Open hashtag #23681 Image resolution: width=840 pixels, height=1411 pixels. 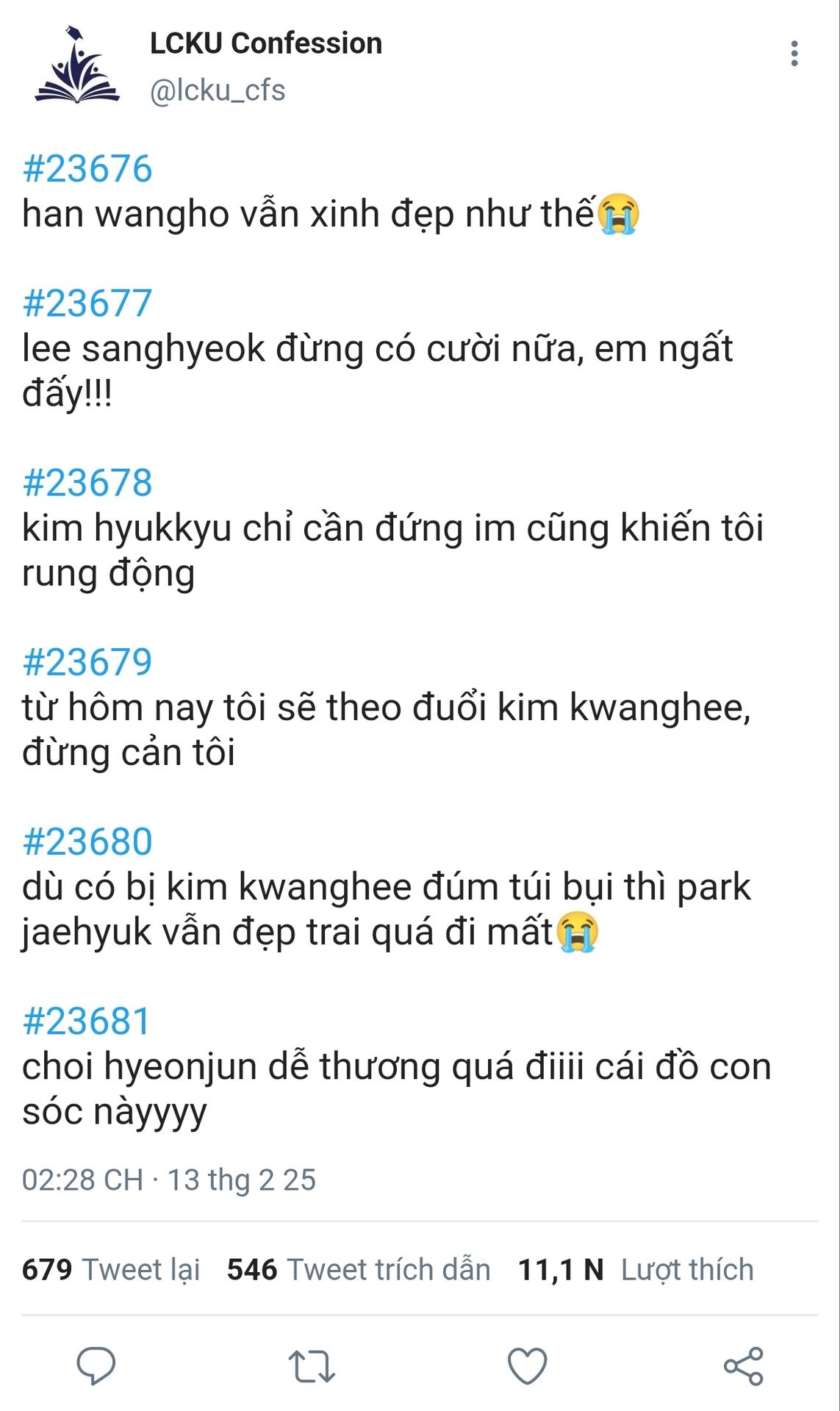tap(87, 1021)
